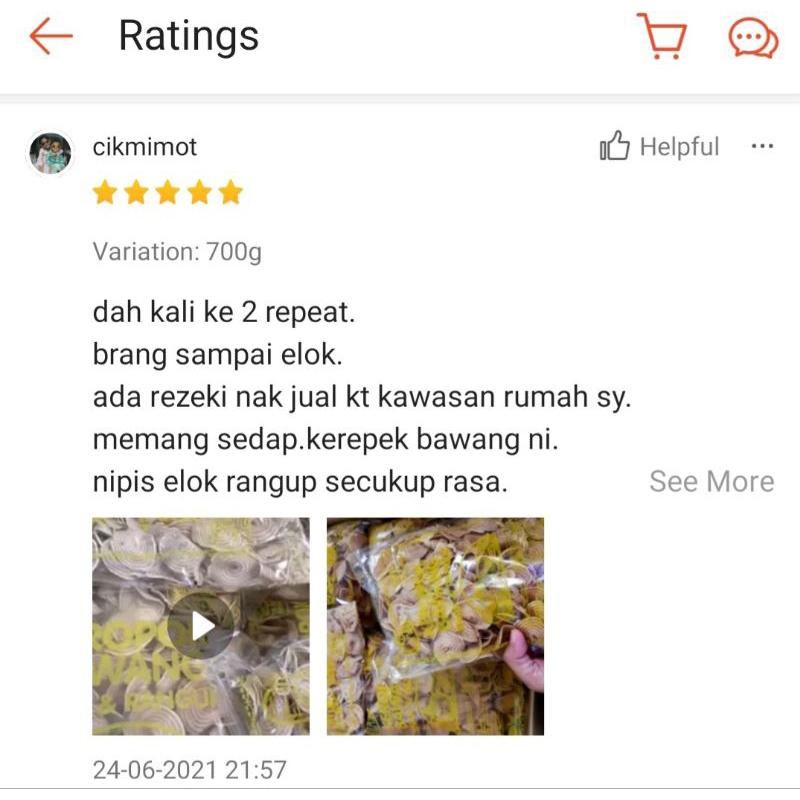
Task: Open the review photo of chips packet
Action: (x=435, y=626)
